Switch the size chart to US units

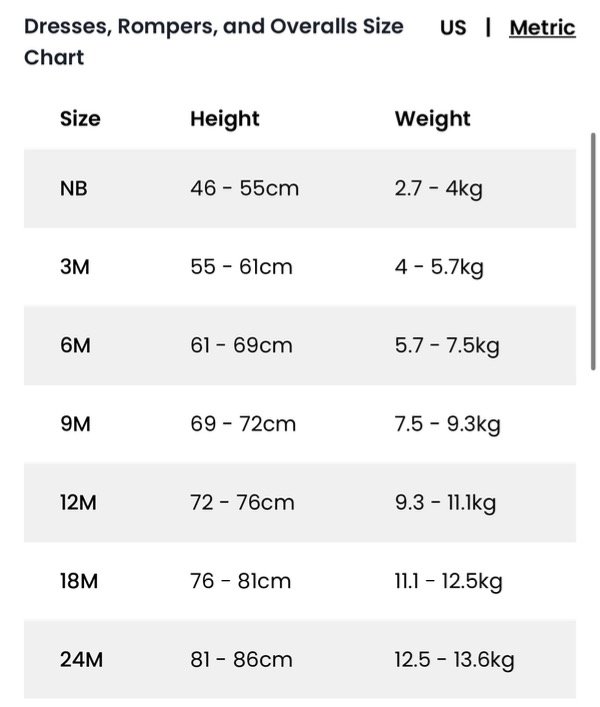pos(453,28)
